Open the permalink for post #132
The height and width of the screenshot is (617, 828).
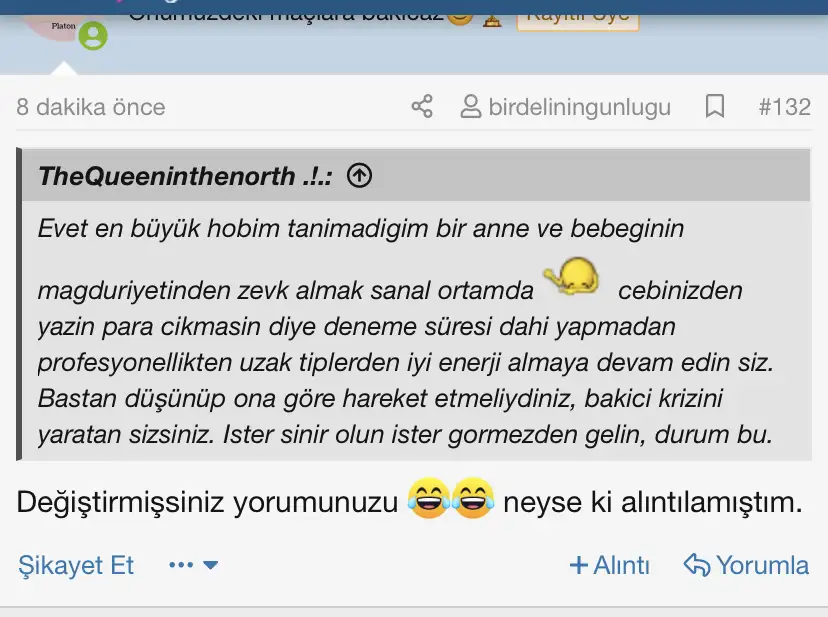point(784,107)
